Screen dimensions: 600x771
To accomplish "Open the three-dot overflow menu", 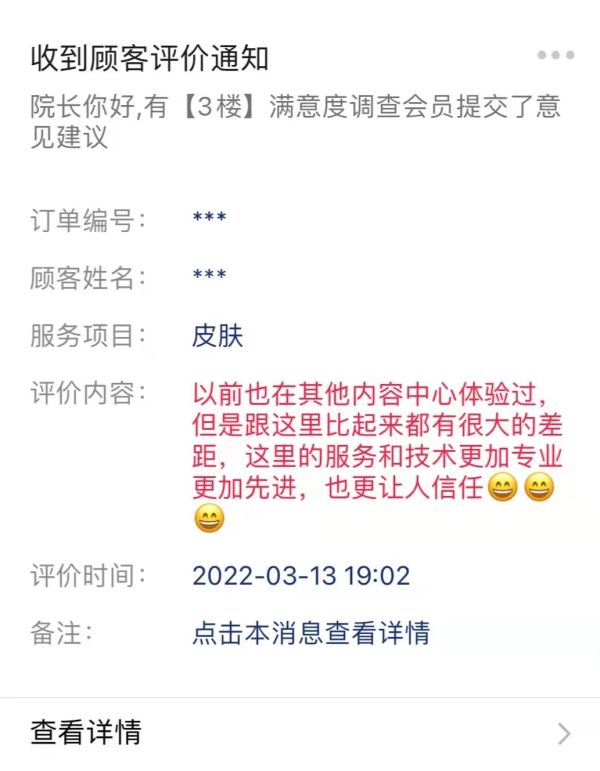I will [x=555, y=55].
